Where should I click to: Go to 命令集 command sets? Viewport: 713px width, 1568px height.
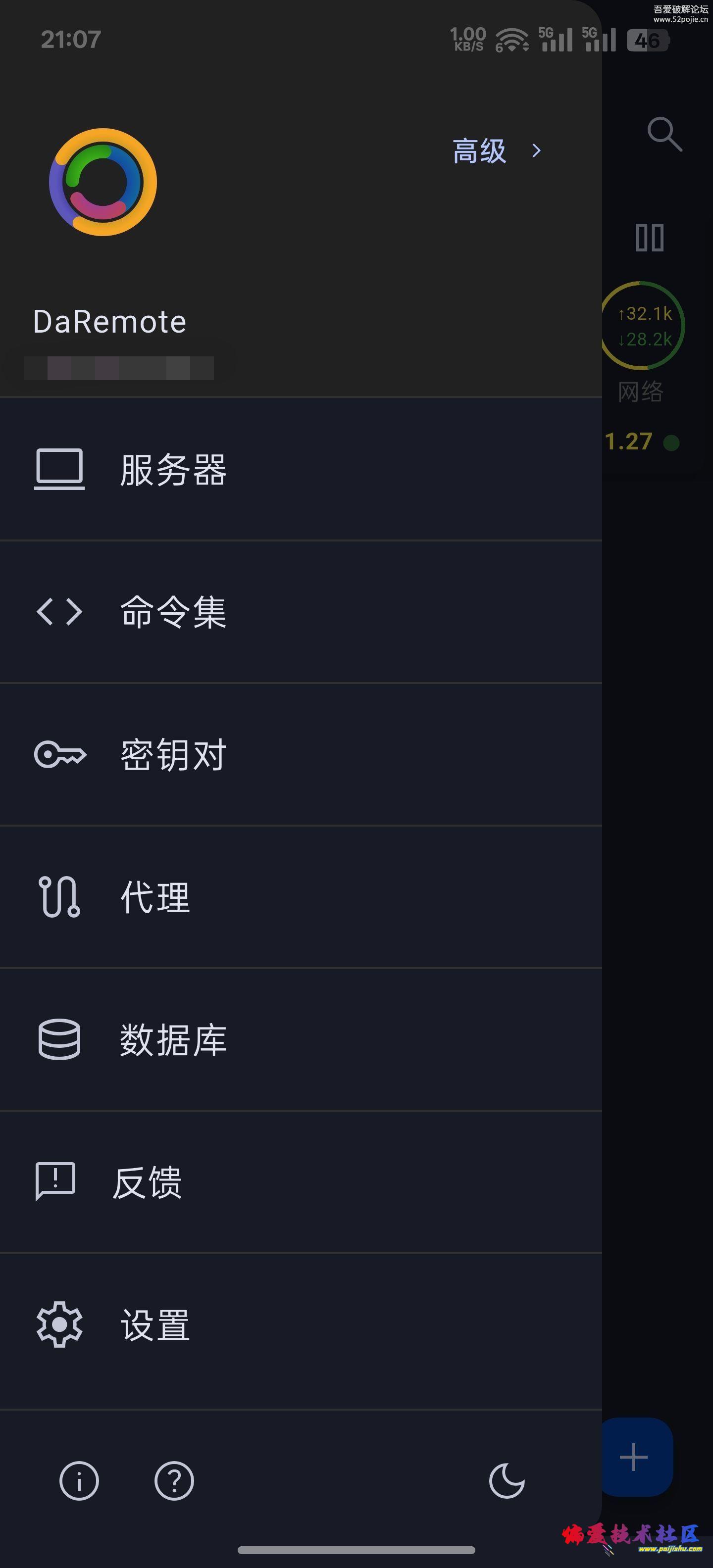(301, 612)
